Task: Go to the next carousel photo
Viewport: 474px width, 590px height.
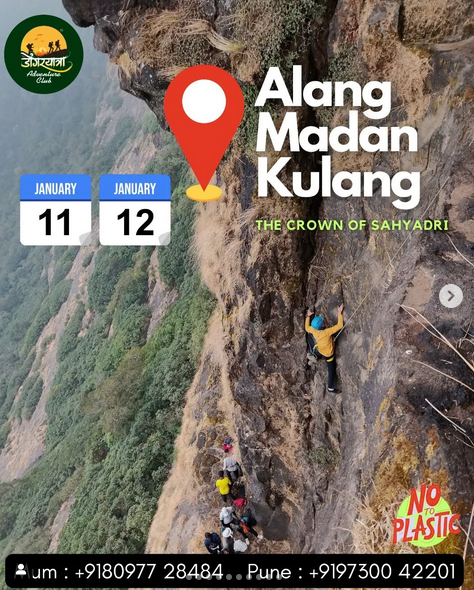Action: (451, 296)
